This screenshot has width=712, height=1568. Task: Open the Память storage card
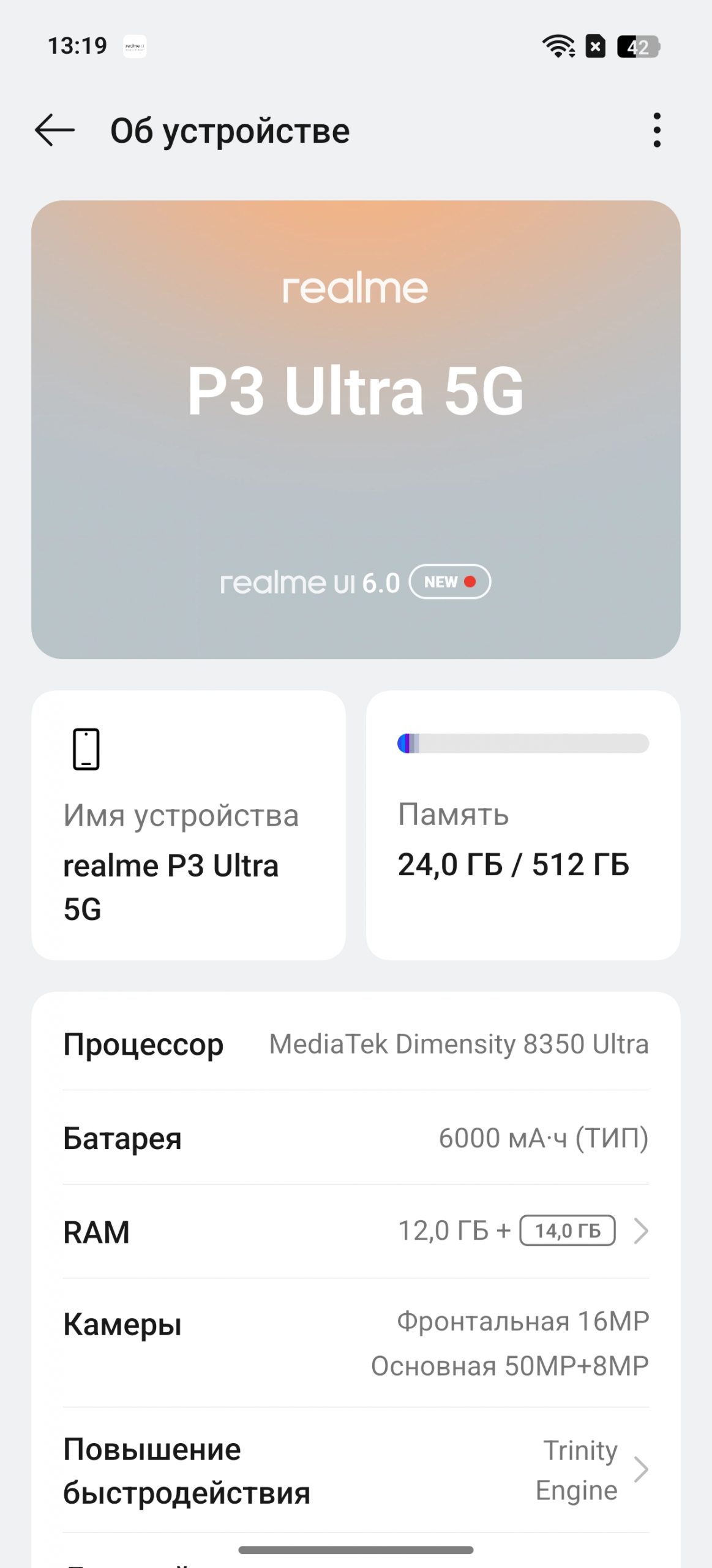click(x=523, y=825)
